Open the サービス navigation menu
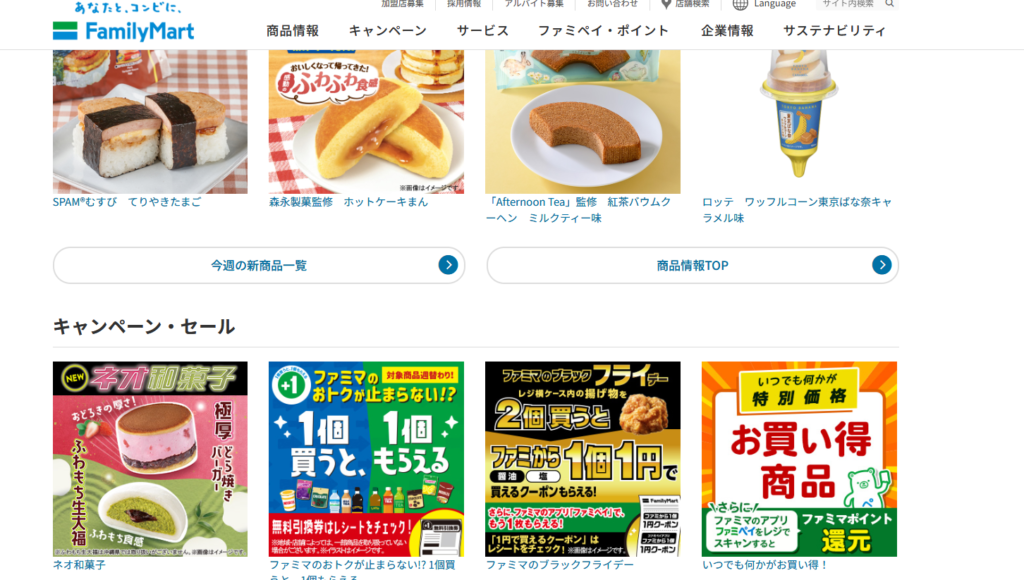The height and width of the screenshot is (580, 1024). pos(483,31)
